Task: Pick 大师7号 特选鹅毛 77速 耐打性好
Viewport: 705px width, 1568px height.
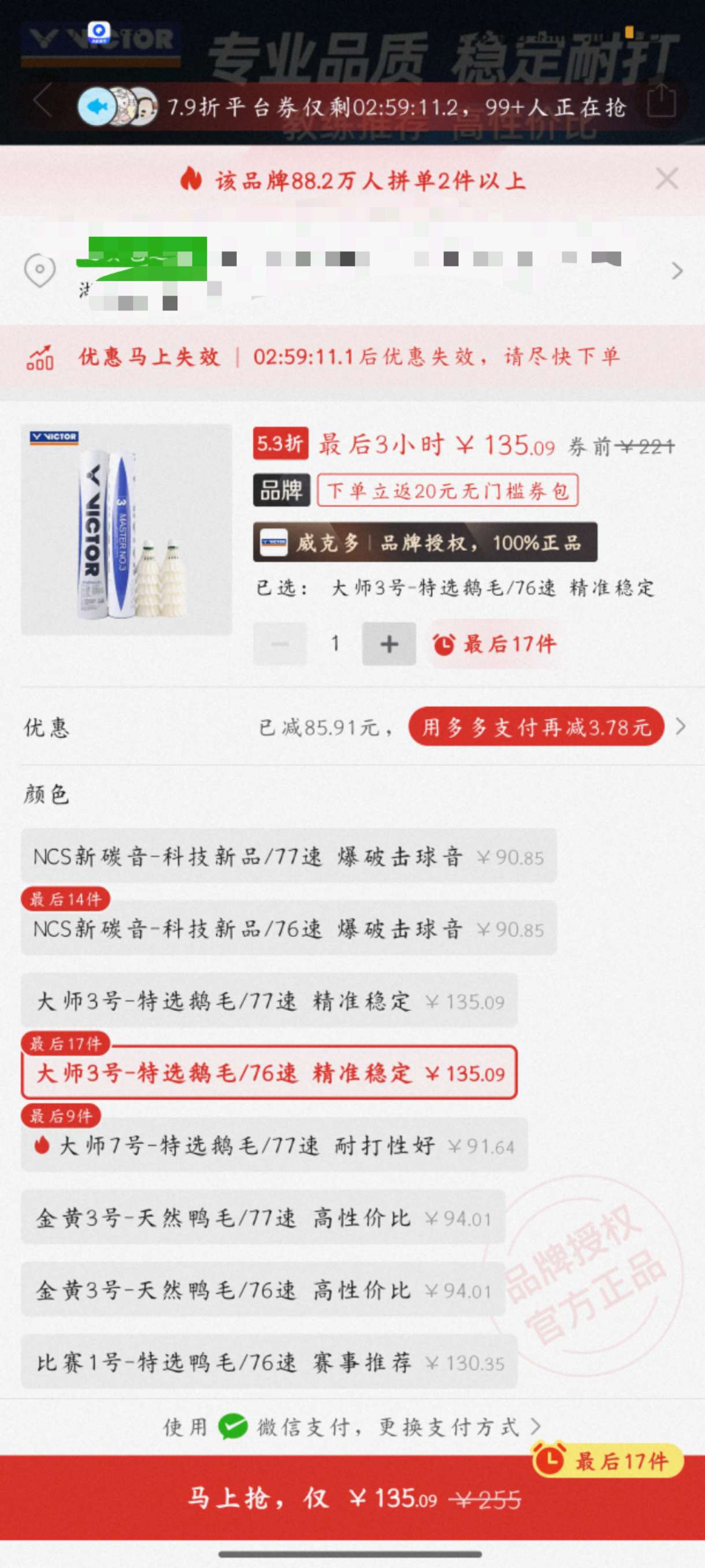Action: click(274, 1146)
